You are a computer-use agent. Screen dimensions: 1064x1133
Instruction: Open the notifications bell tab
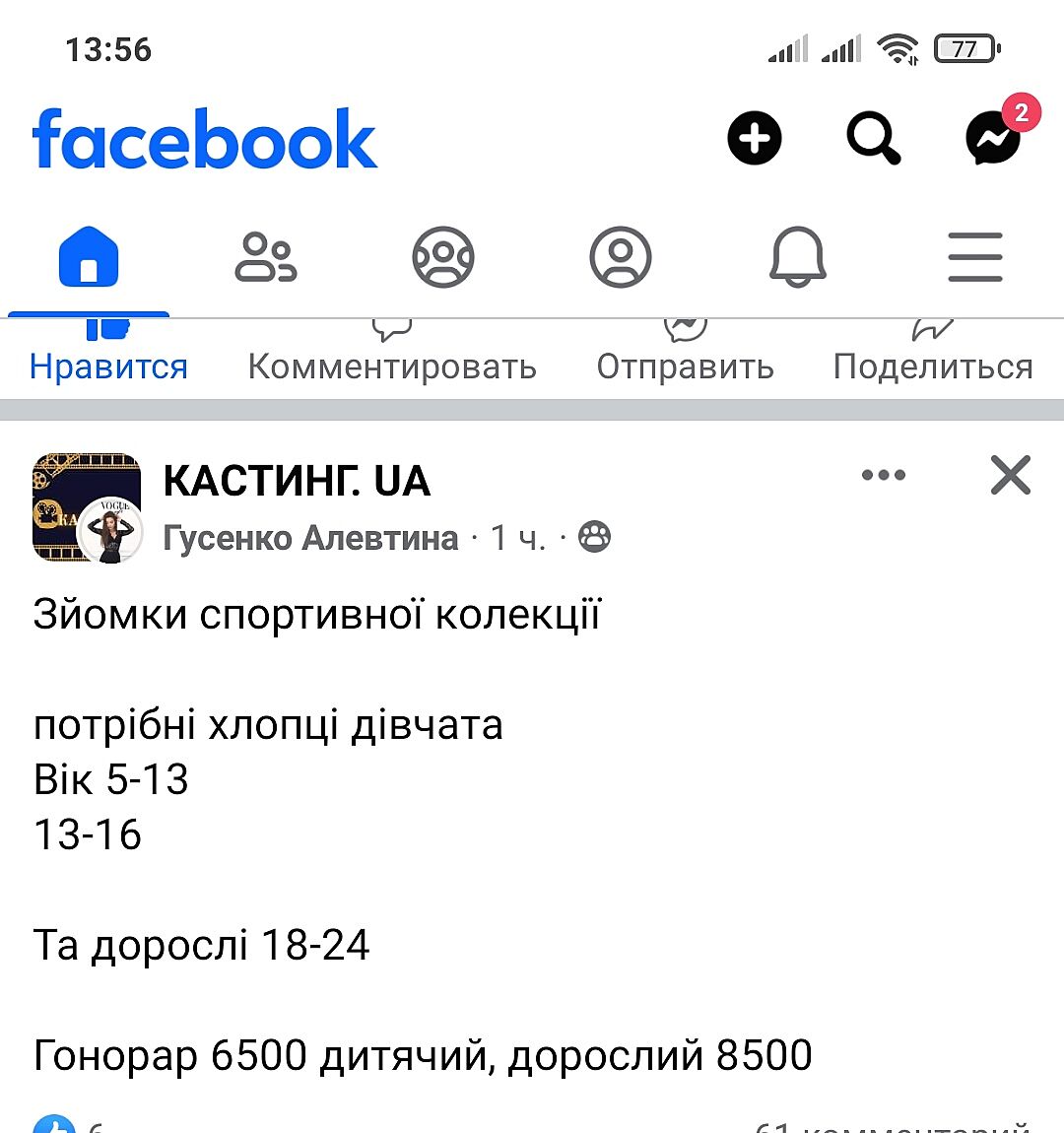[797, 257]
